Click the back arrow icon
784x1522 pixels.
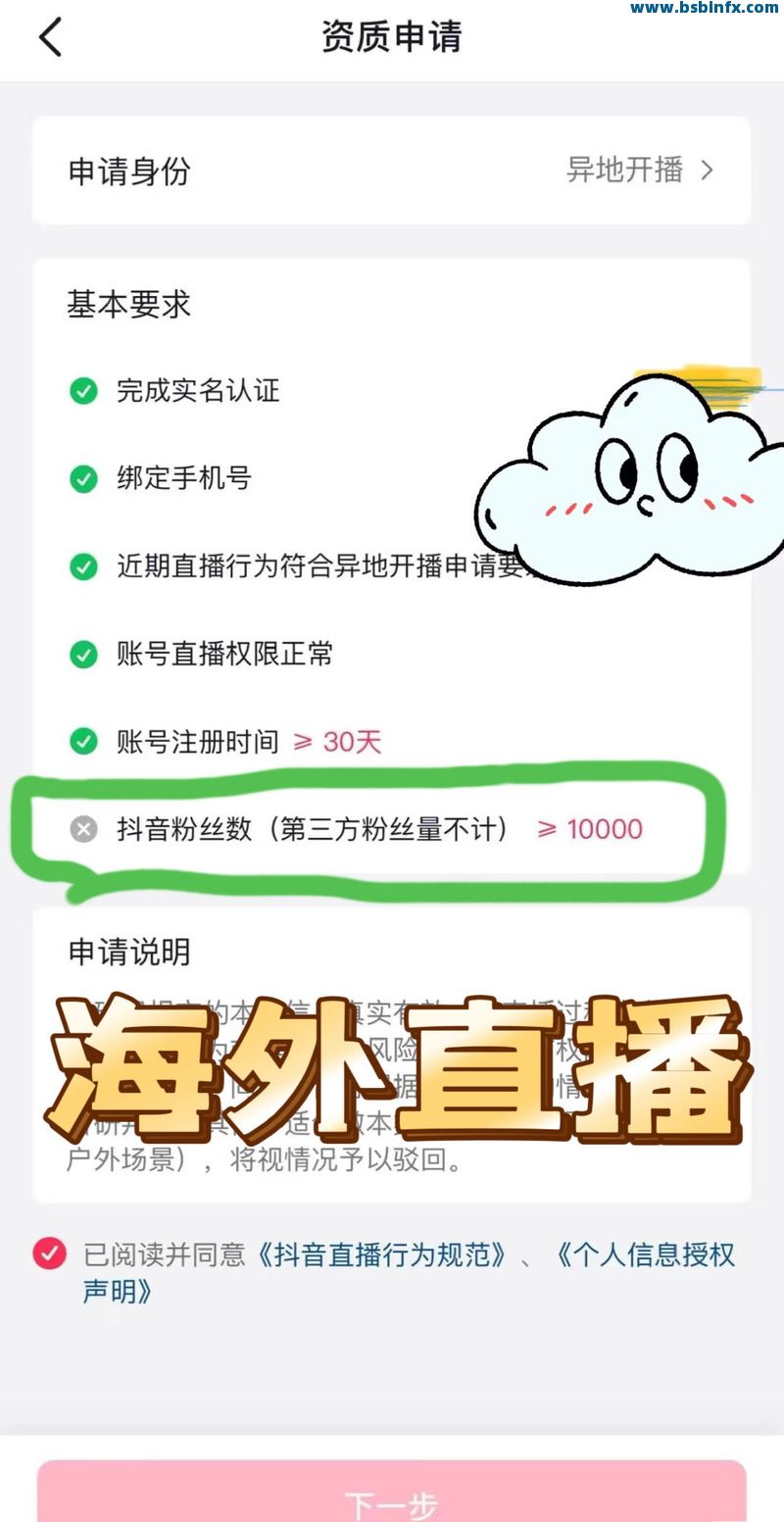tap(51, 38)
